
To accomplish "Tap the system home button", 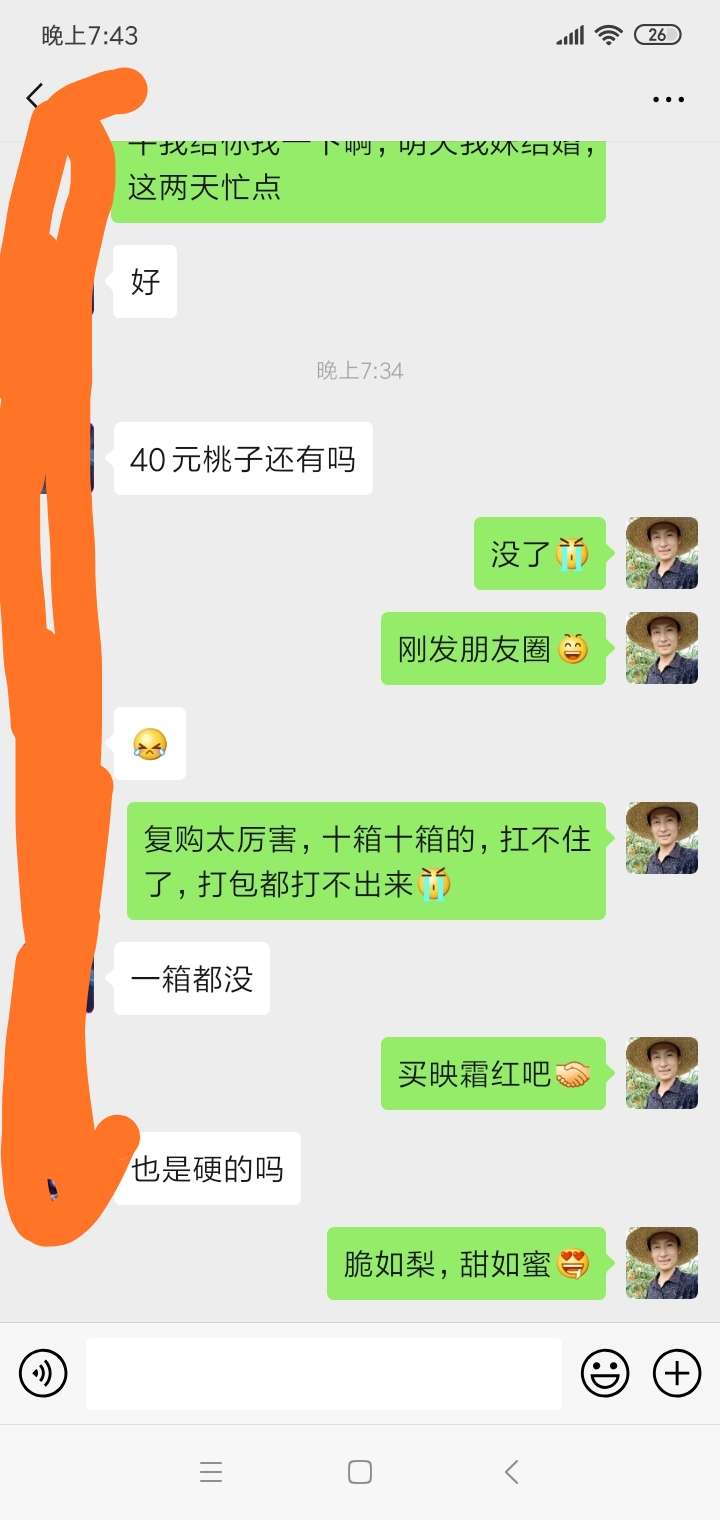I will pos(360,1472).
